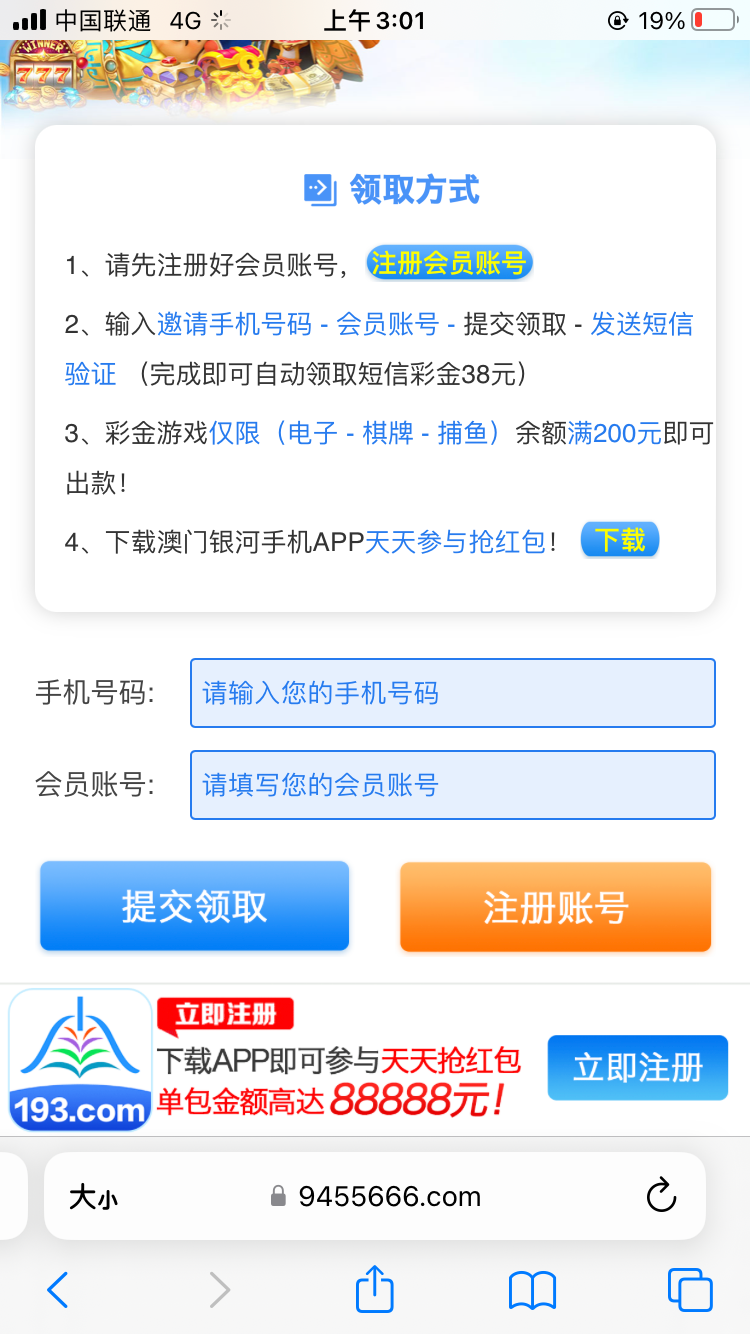
Task: Open the 大小 text size menu
Action: [93, 1197]
